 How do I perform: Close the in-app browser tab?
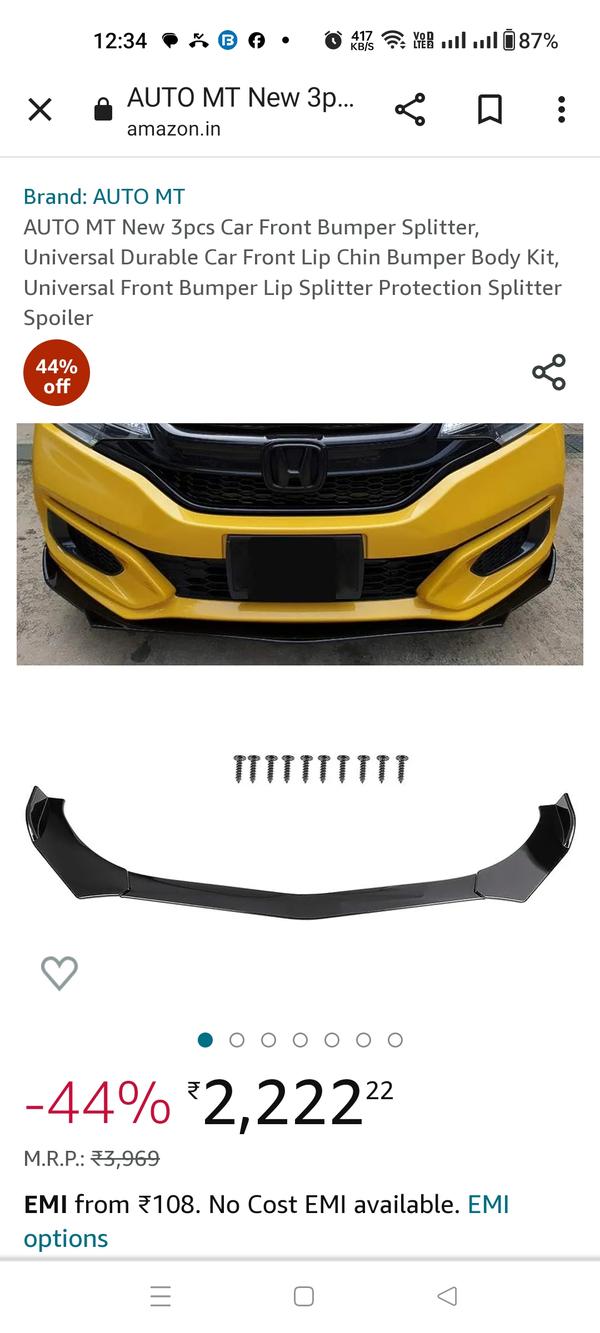(40, 110)
